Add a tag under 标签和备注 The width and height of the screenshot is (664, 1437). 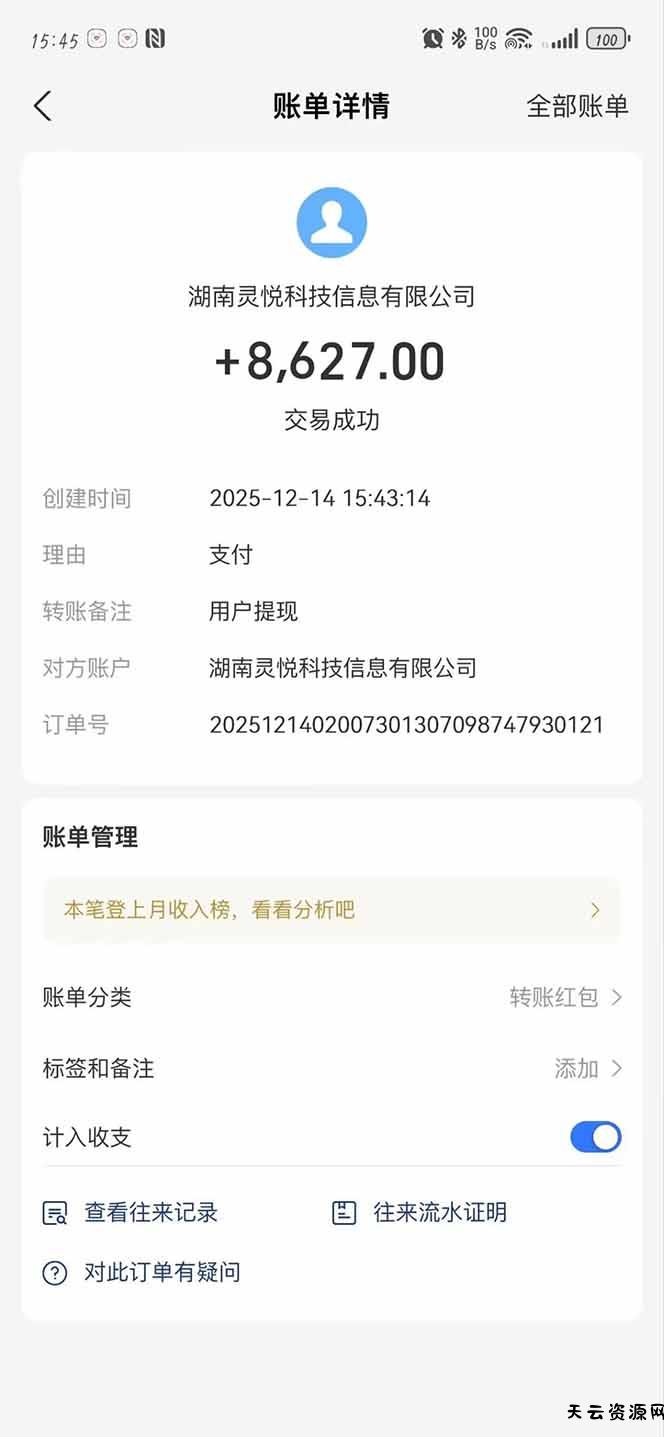588,1068
